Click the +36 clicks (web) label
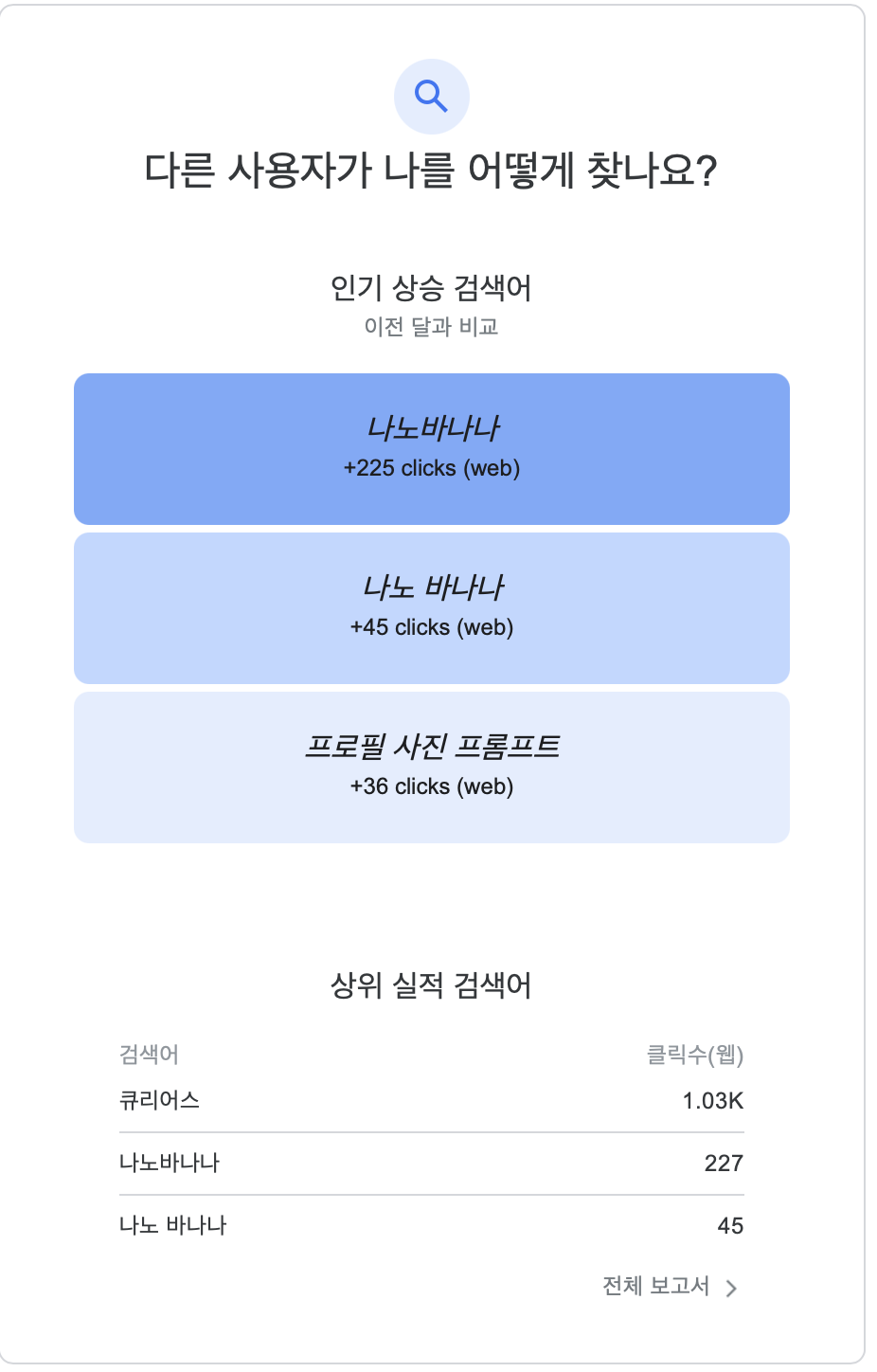 click(x=432, y=786)
